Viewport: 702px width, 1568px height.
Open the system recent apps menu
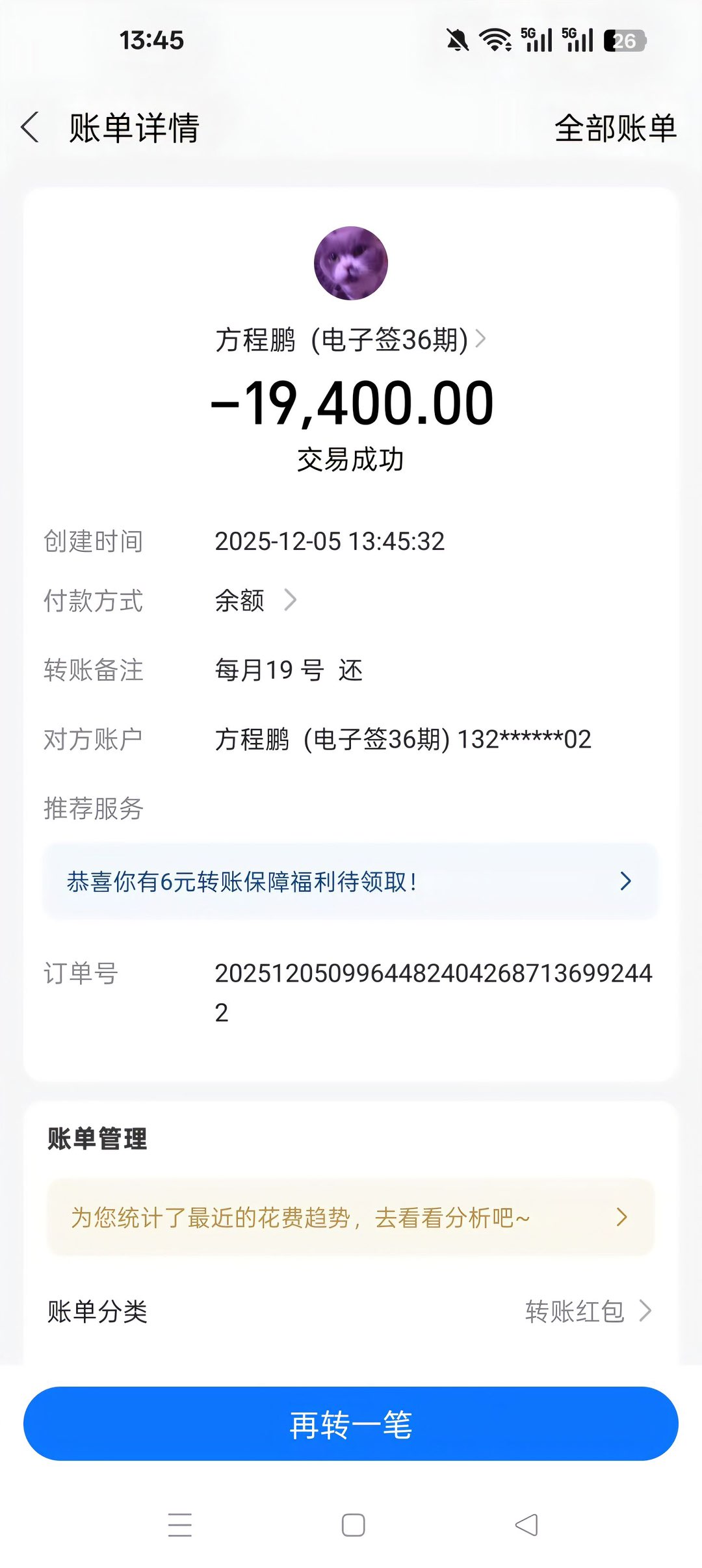pos(179,1524)
